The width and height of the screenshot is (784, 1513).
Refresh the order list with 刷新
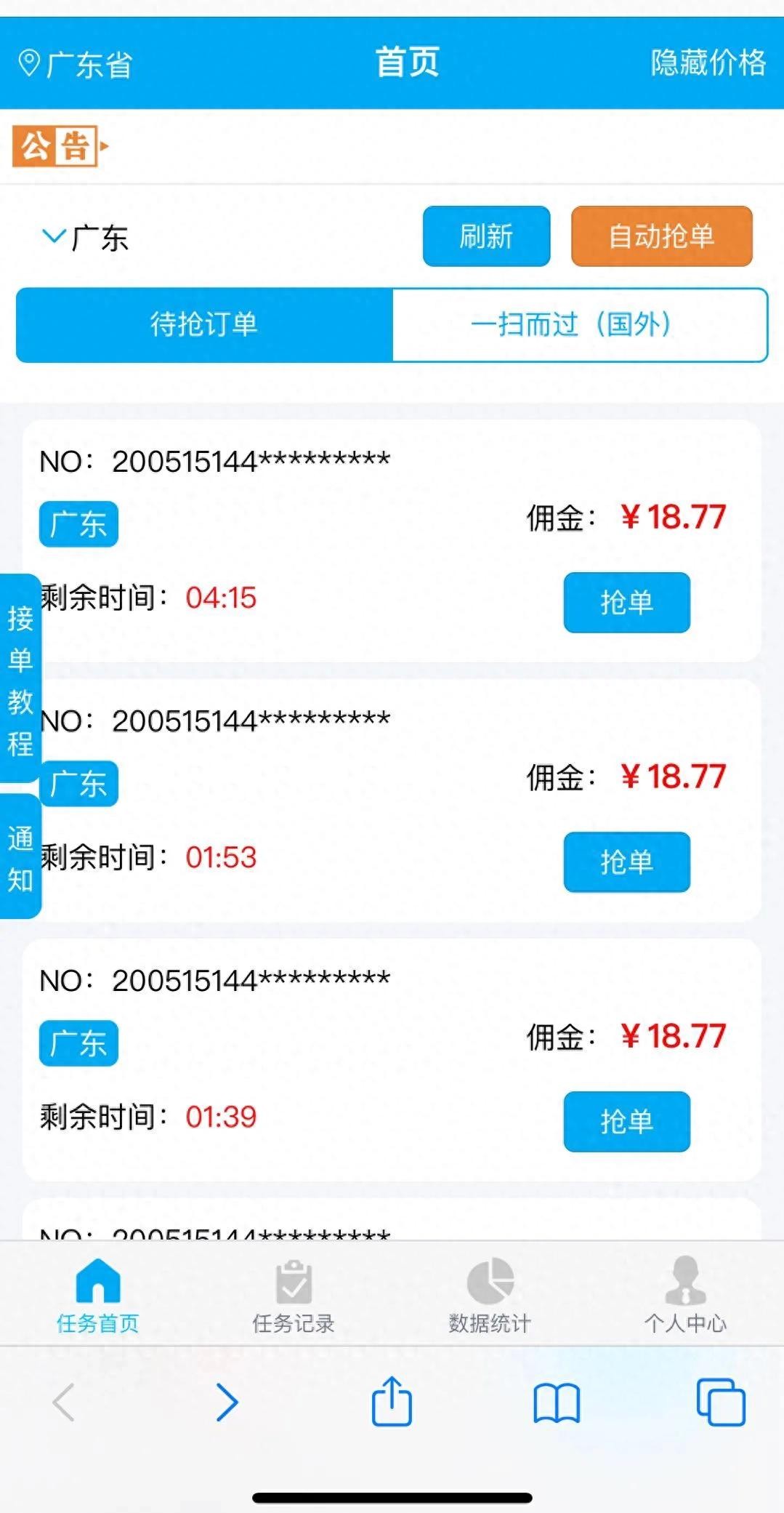[486, 236]
